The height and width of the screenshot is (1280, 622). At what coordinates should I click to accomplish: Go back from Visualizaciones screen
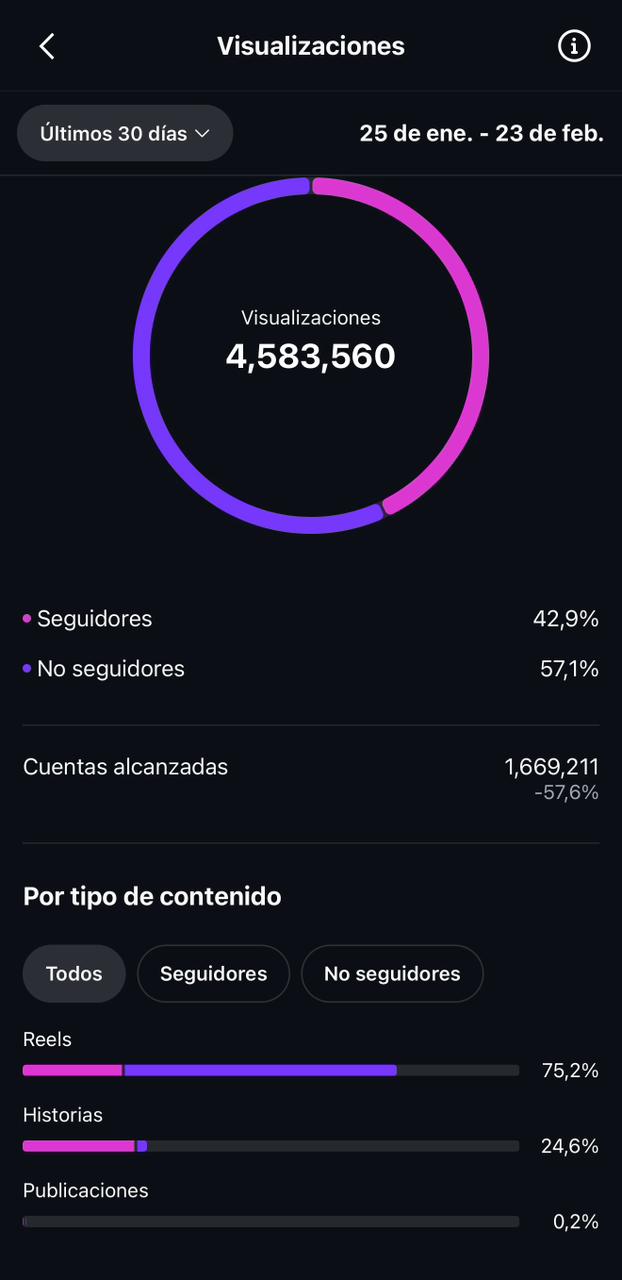pos(47,46)
